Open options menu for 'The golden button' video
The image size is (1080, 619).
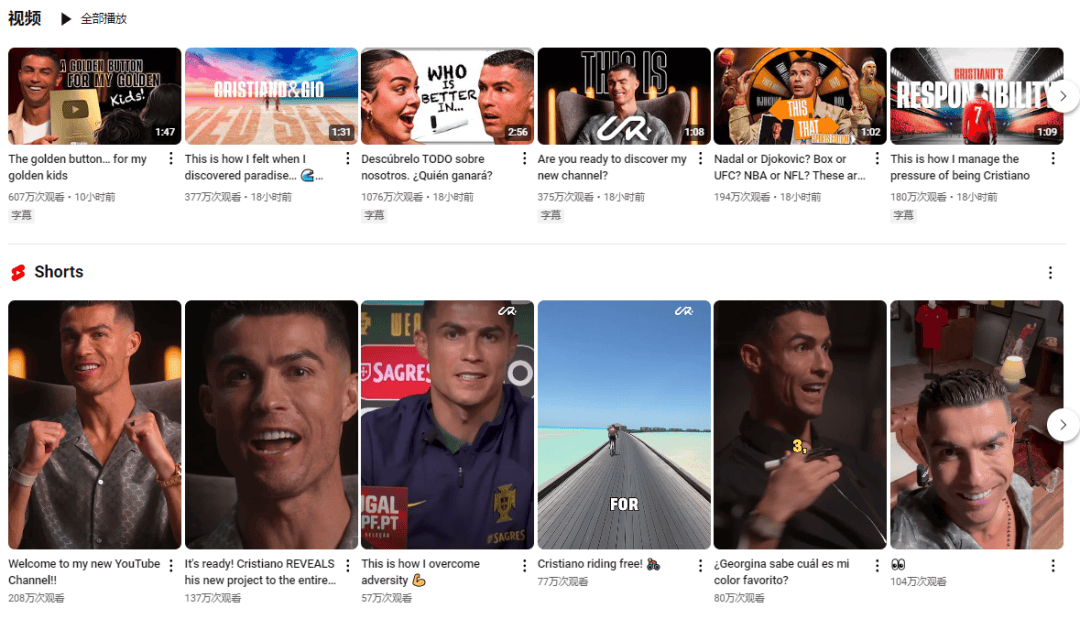tap(171, 159)
